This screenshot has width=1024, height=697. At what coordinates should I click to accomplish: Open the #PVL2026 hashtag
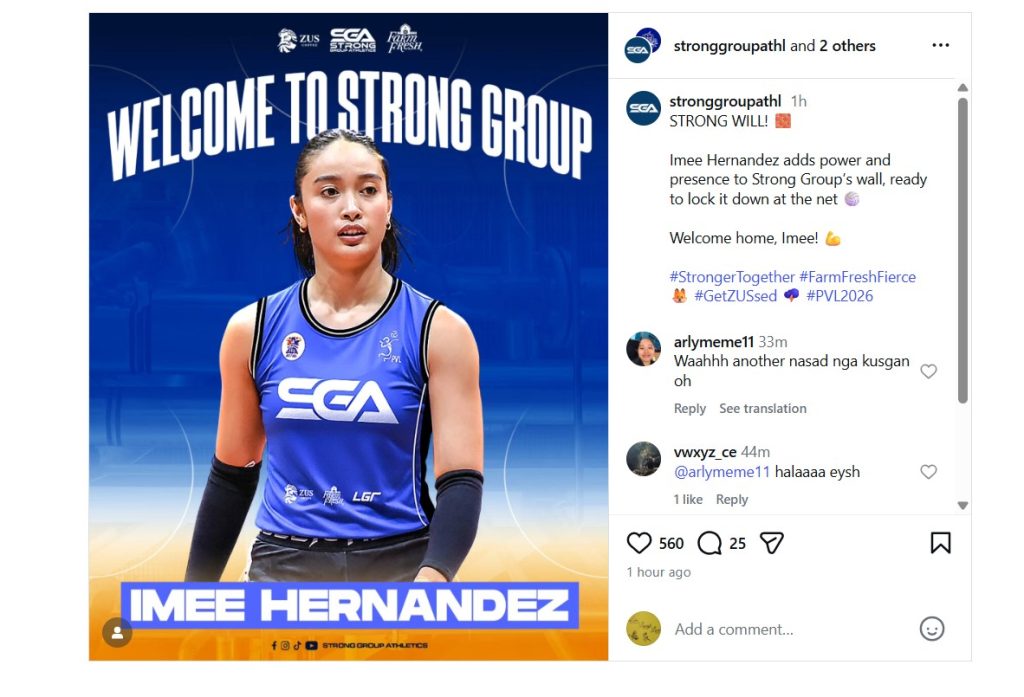click(839, 296)
